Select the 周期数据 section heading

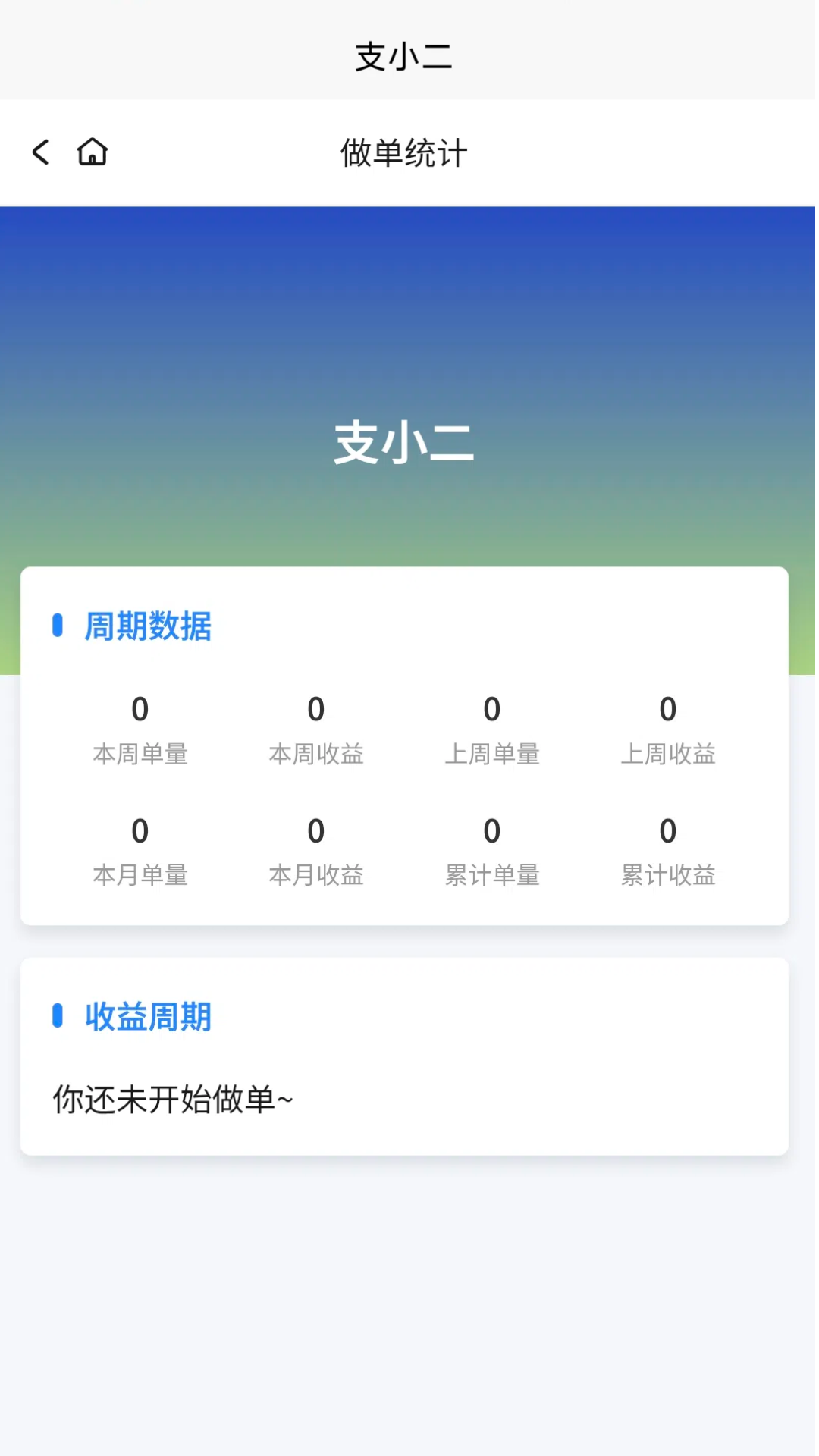(149, 626)
